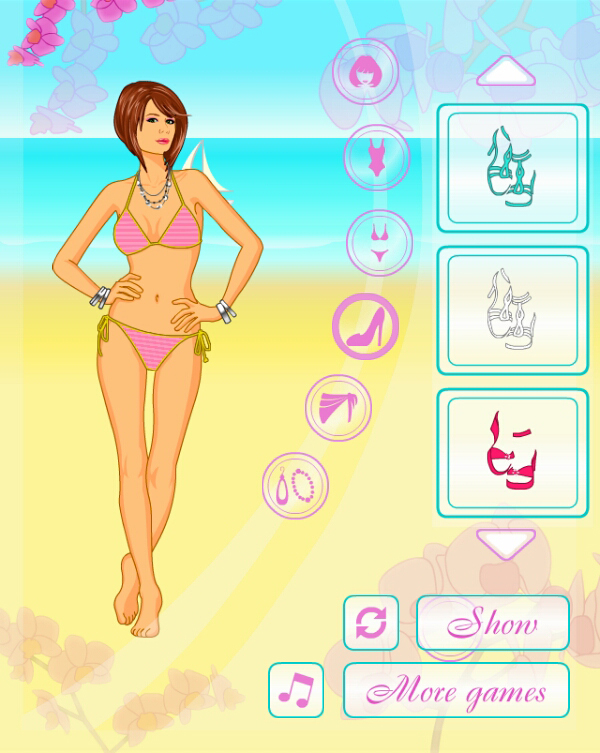
Task: Open the sarong wrap category
Action: [x=339, y=407]
